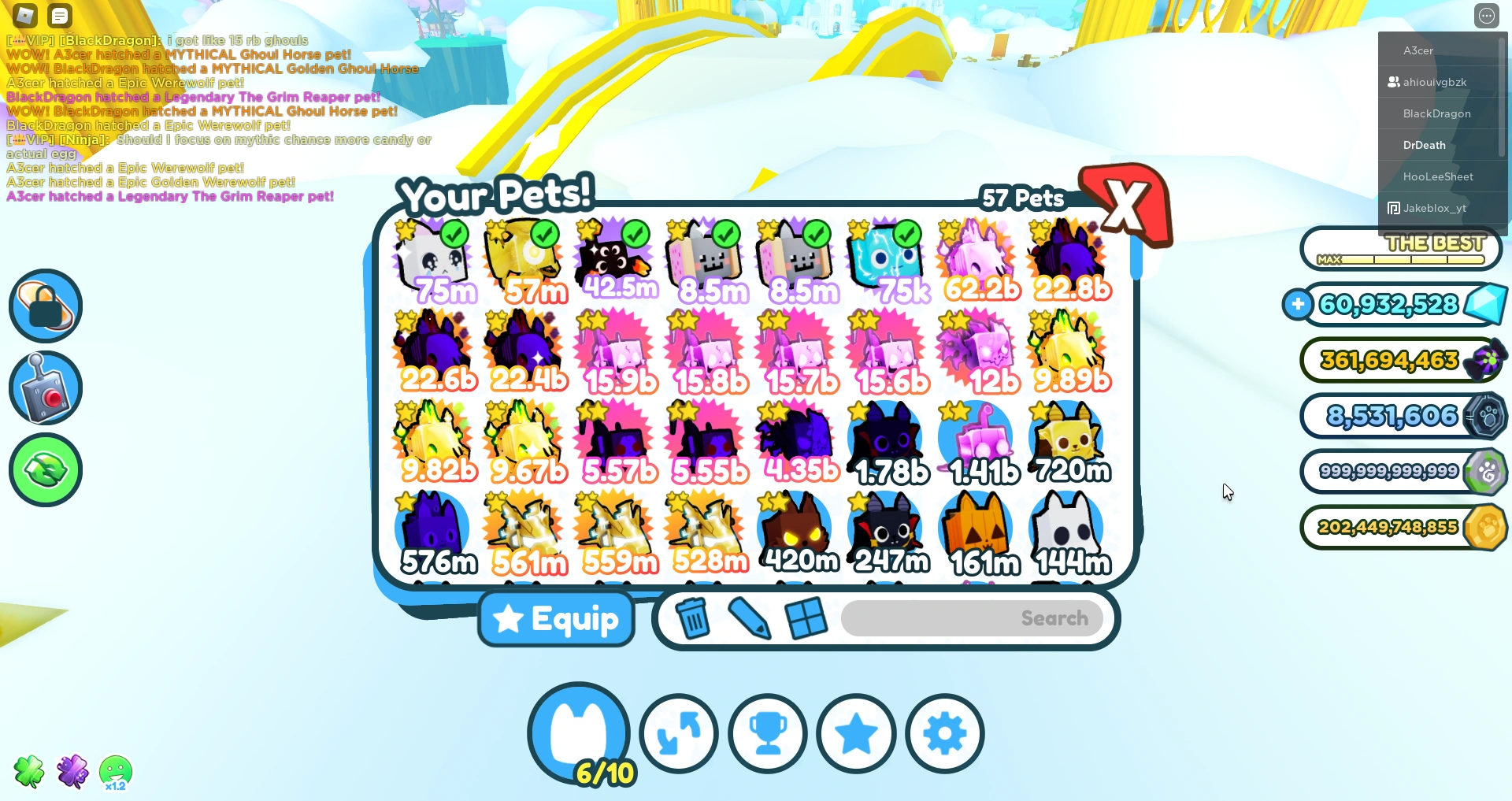Tap the green leaf round button

[46, 470]
